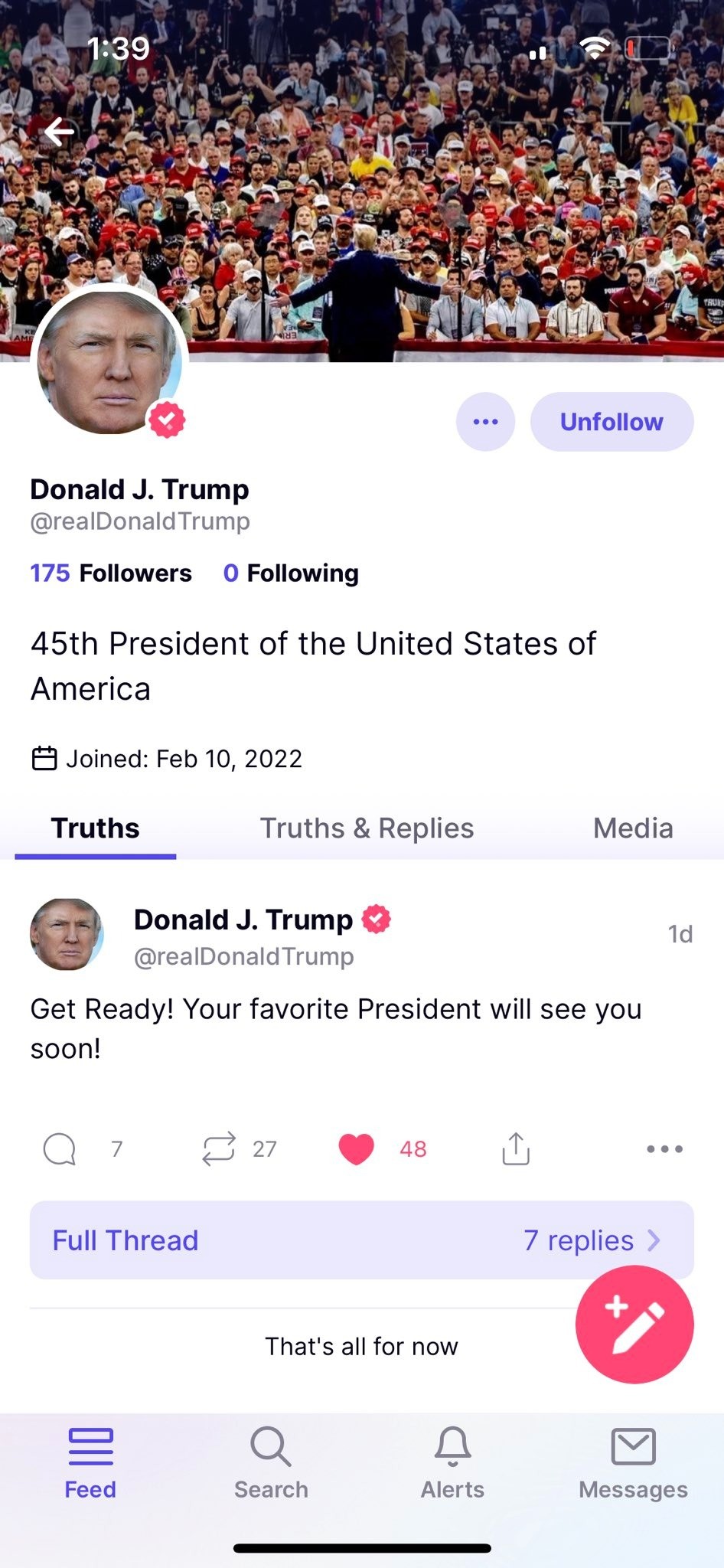Go back using the arrow icon
This screenshot has height=1568, width=724.
click(x=59, y=132)
